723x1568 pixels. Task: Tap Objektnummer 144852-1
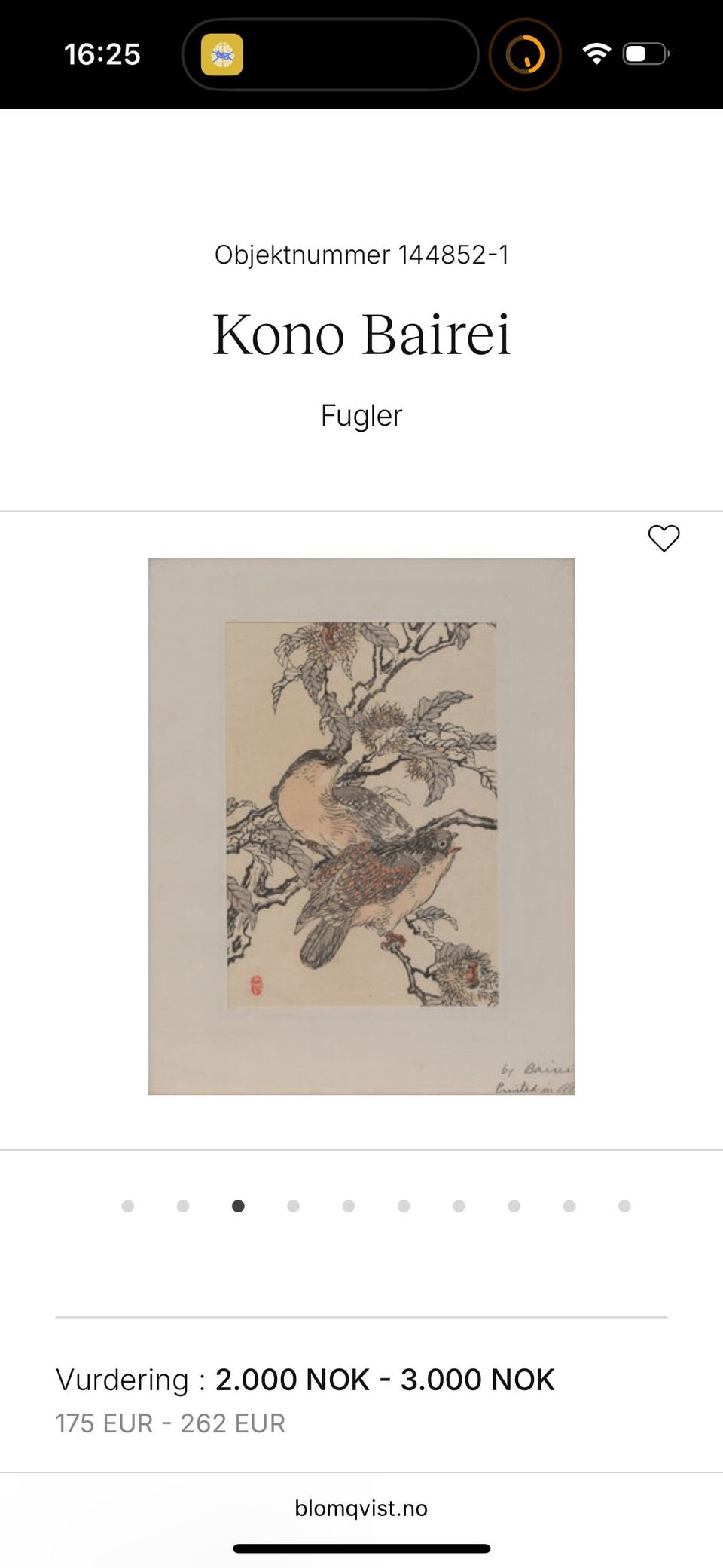pyautogui.click(x=361, y=255)
